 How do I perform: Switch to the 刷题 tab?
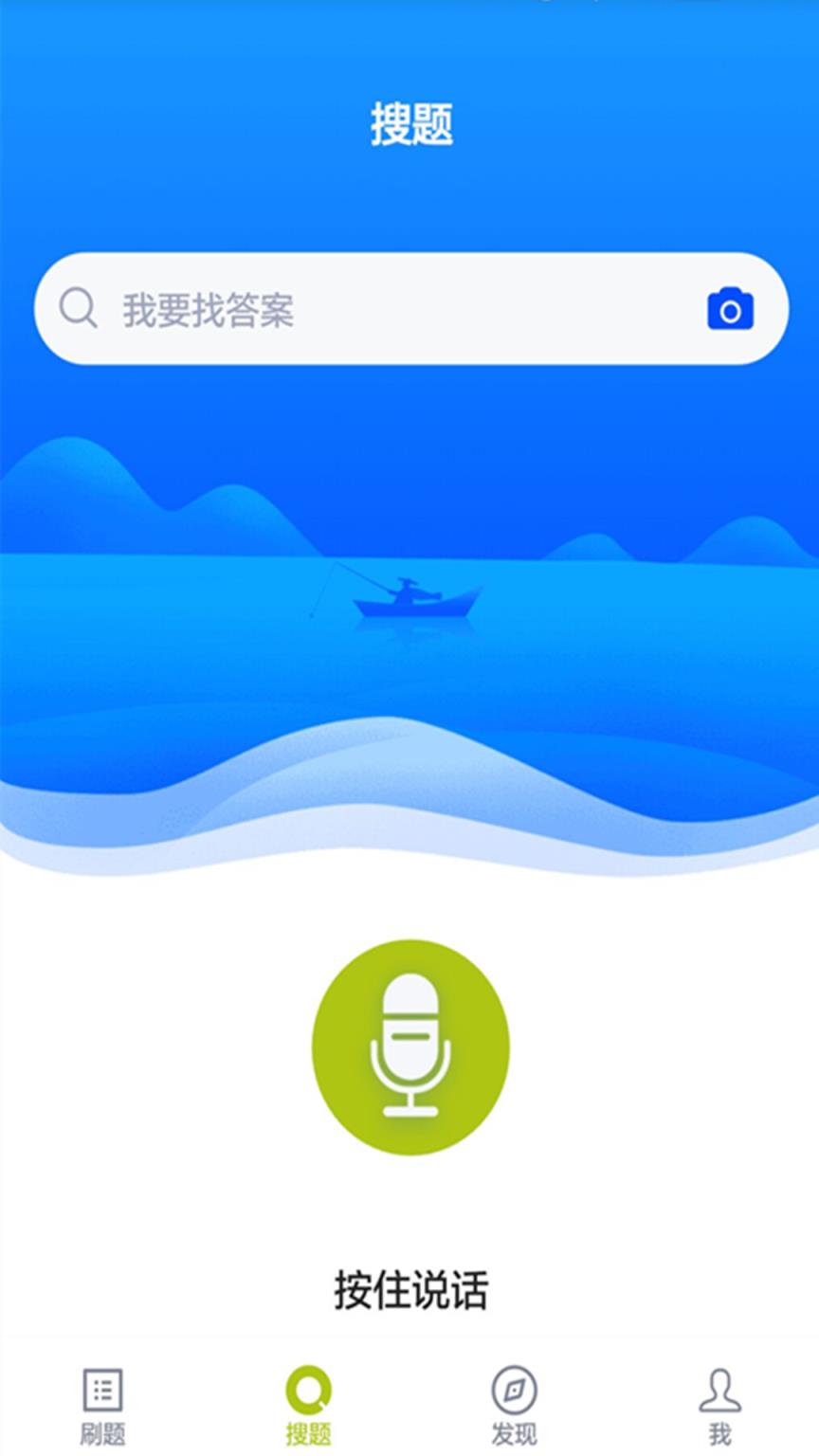click(102, 1408)
